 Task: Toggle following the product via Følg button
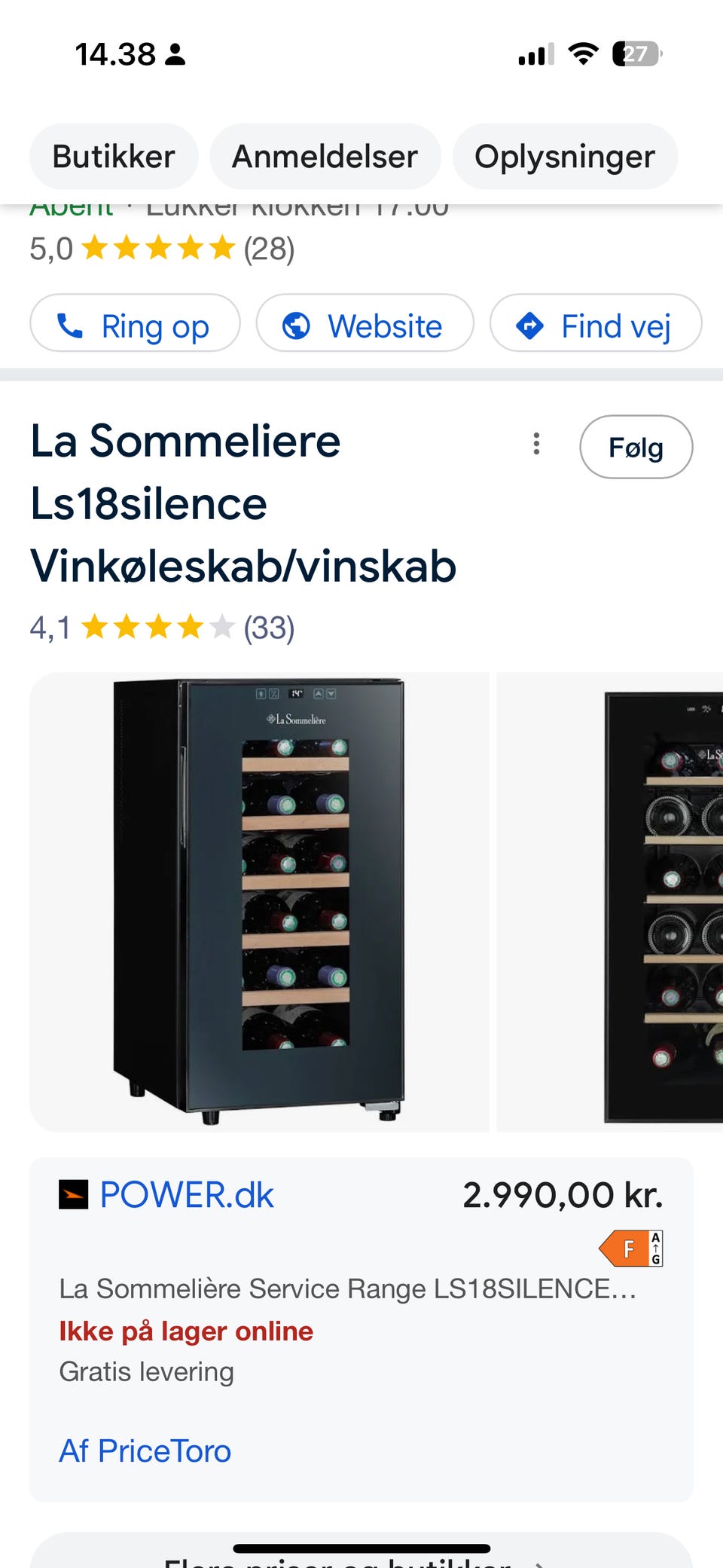coord(636,446)
